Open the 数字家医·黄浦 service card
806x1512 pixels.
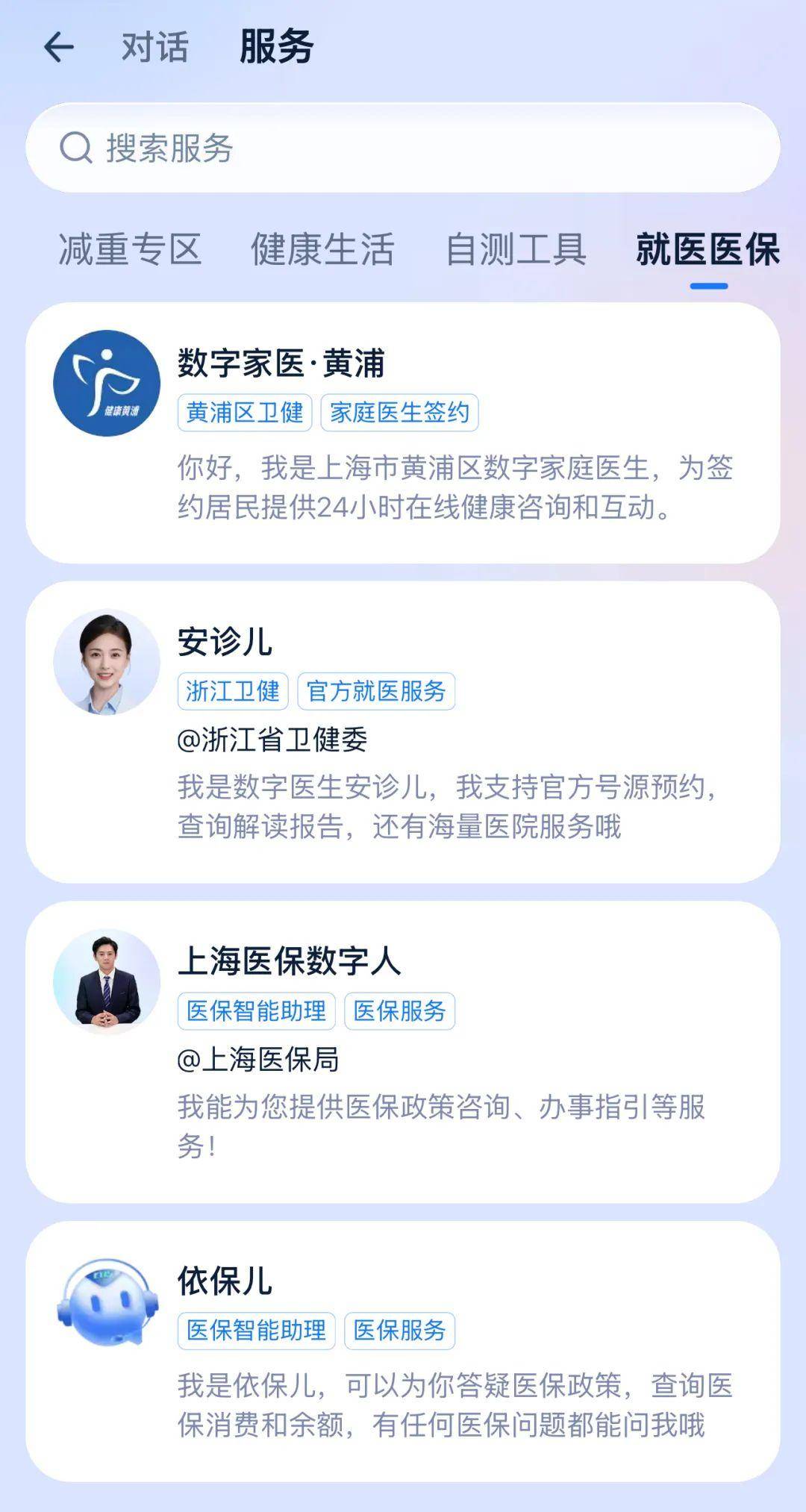pyautogui.click(x=403, y=433)
